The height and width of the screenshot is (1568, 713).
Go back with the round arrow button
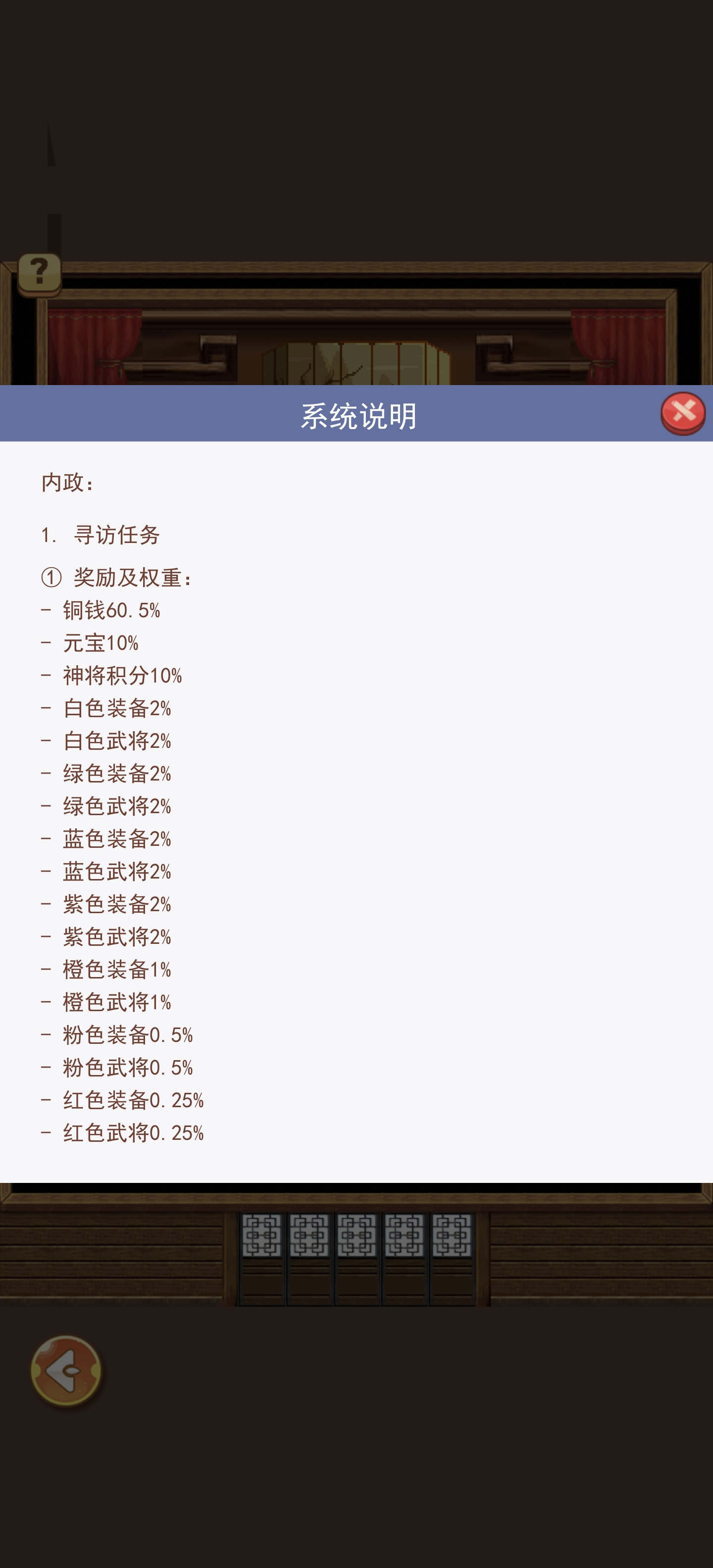66,1372
